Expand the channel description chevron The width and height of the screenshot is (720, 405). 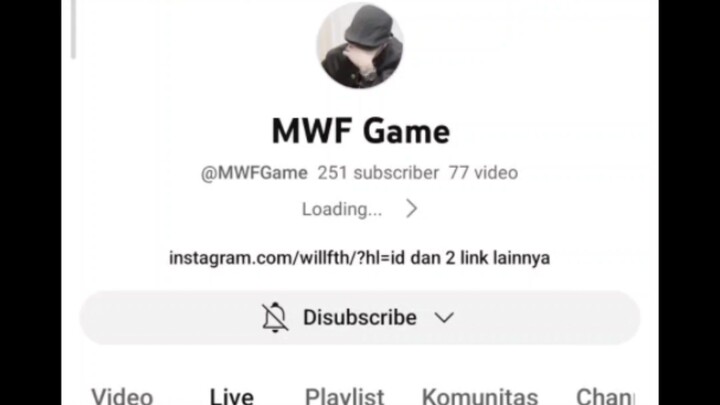411,209
